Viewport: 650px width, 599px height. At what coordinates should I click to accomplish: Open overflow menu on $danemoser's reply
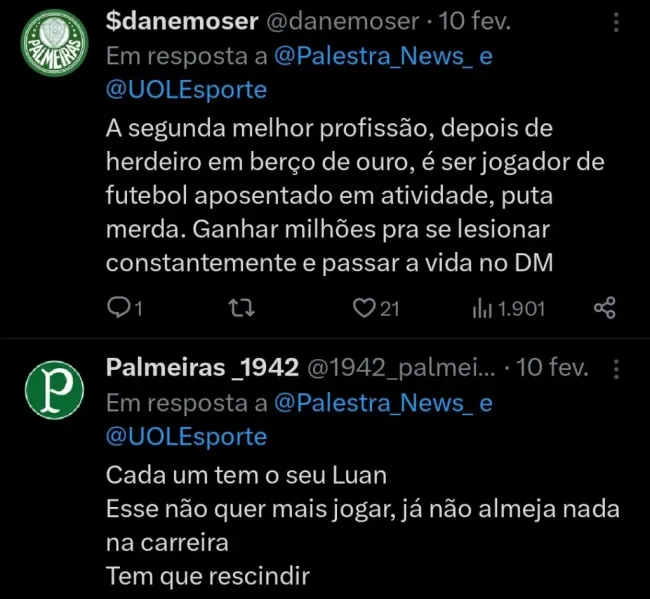tap(616, 21)
